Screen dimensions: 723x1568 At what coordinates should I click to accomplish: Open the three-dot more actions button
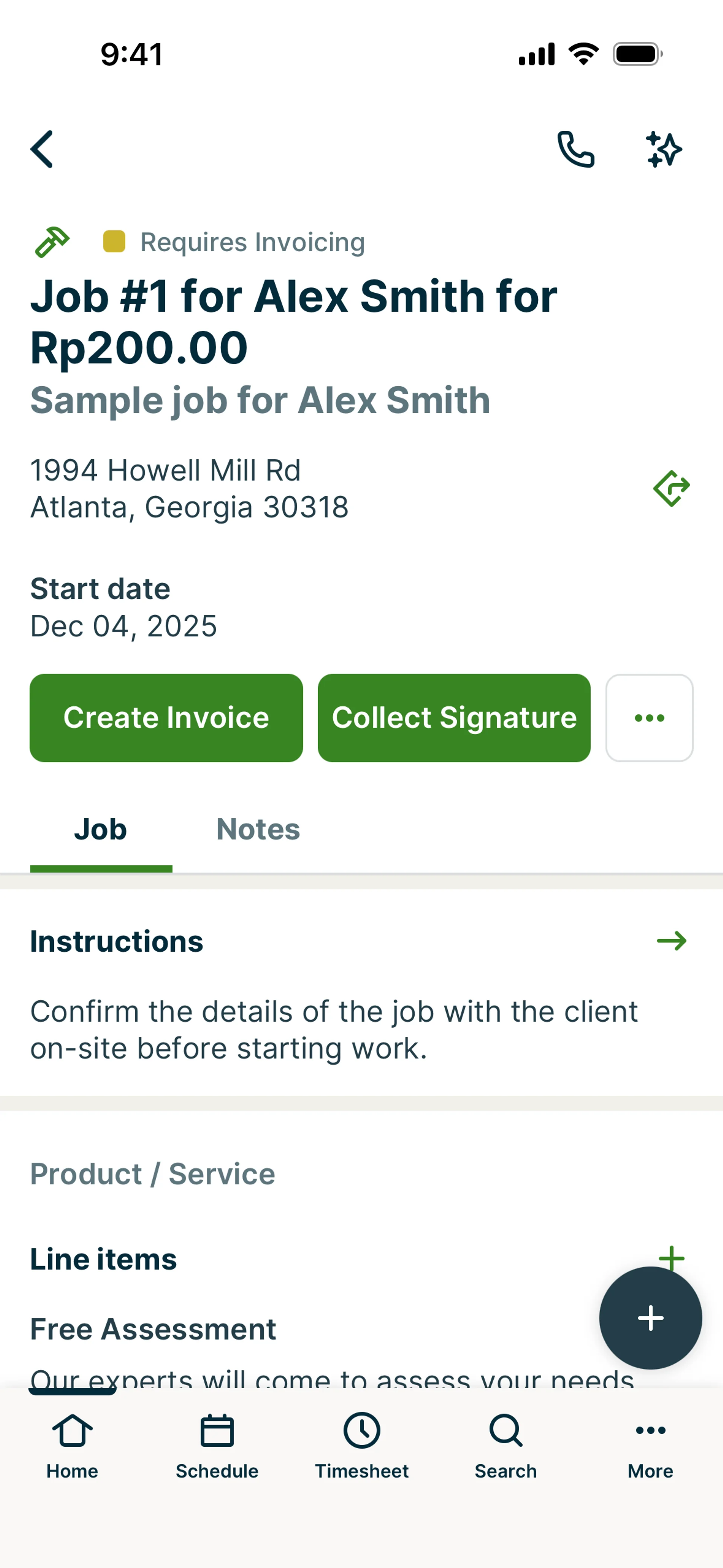click(649, 718)
